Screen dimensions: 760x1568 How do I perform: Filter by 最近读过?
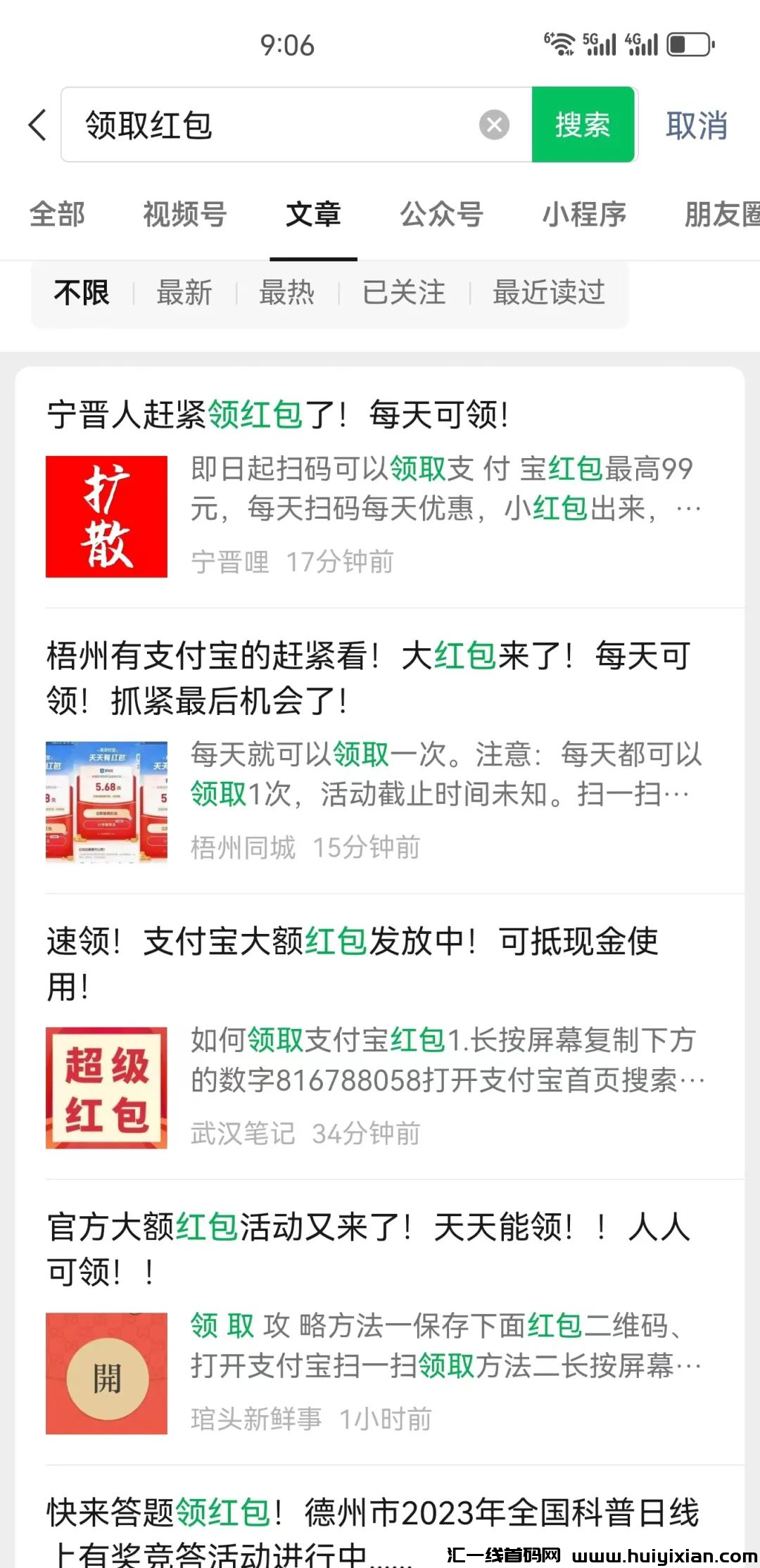point(549,293)
